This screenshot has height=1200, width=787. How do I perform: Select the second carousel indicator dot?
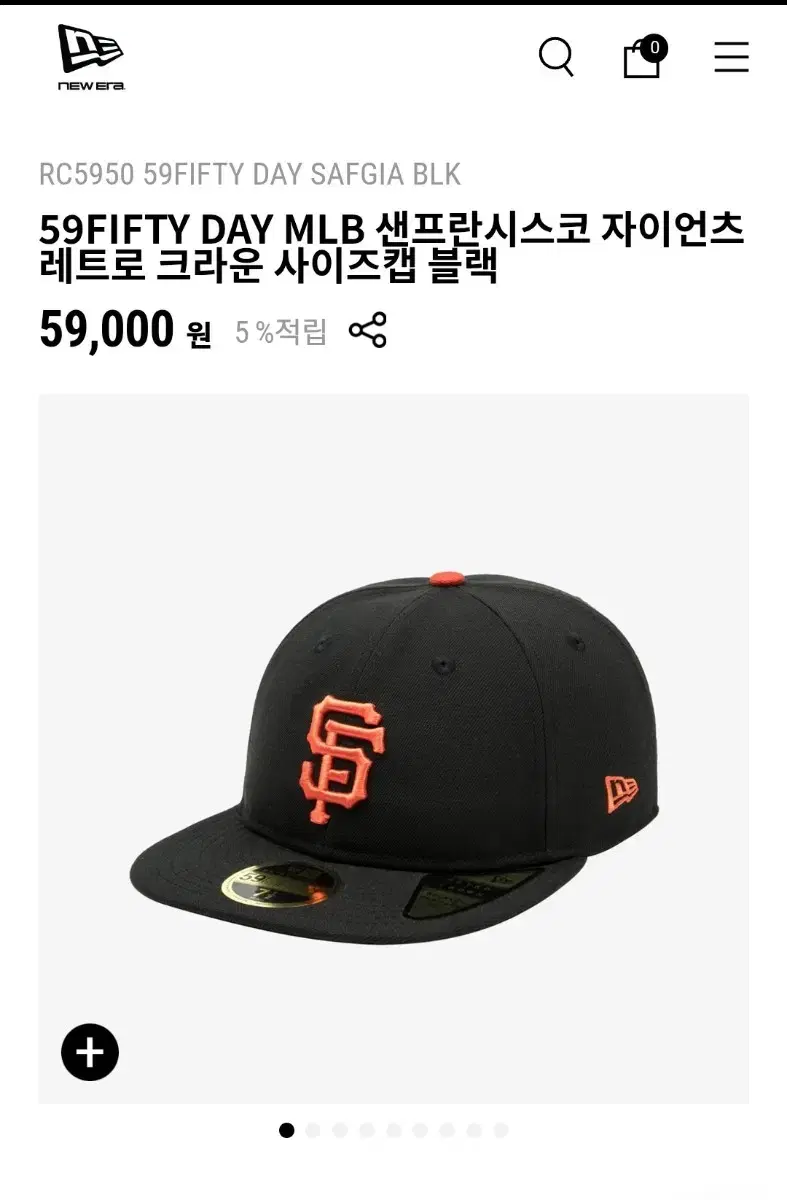pos(314,1130)
